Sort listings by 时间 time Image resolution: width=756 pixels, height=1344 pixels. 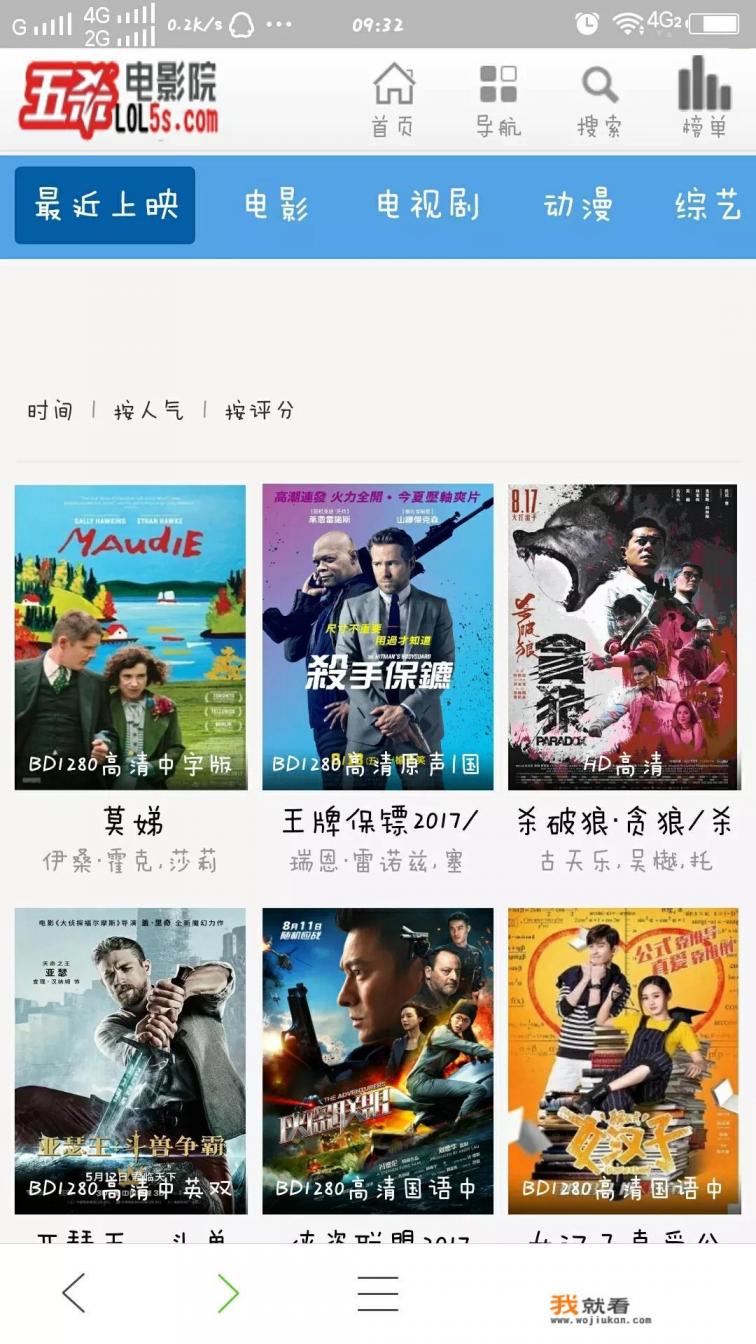point(52,410)
